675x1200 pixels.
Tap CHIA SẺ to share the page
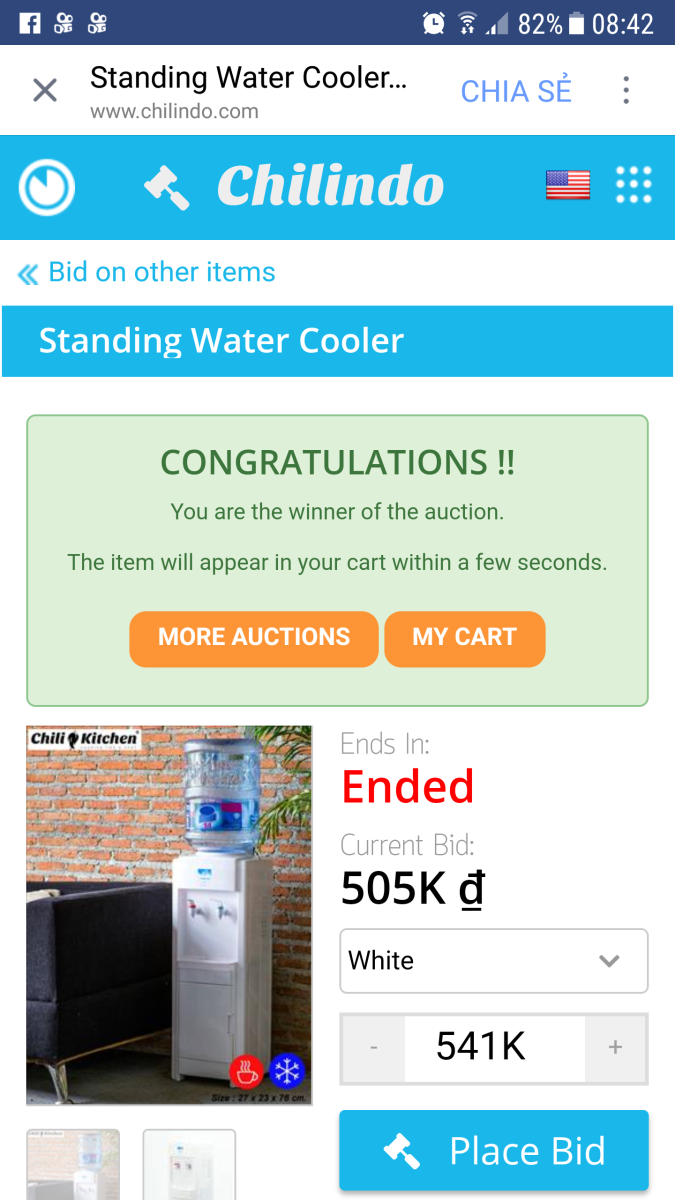[x=516, y=91]
